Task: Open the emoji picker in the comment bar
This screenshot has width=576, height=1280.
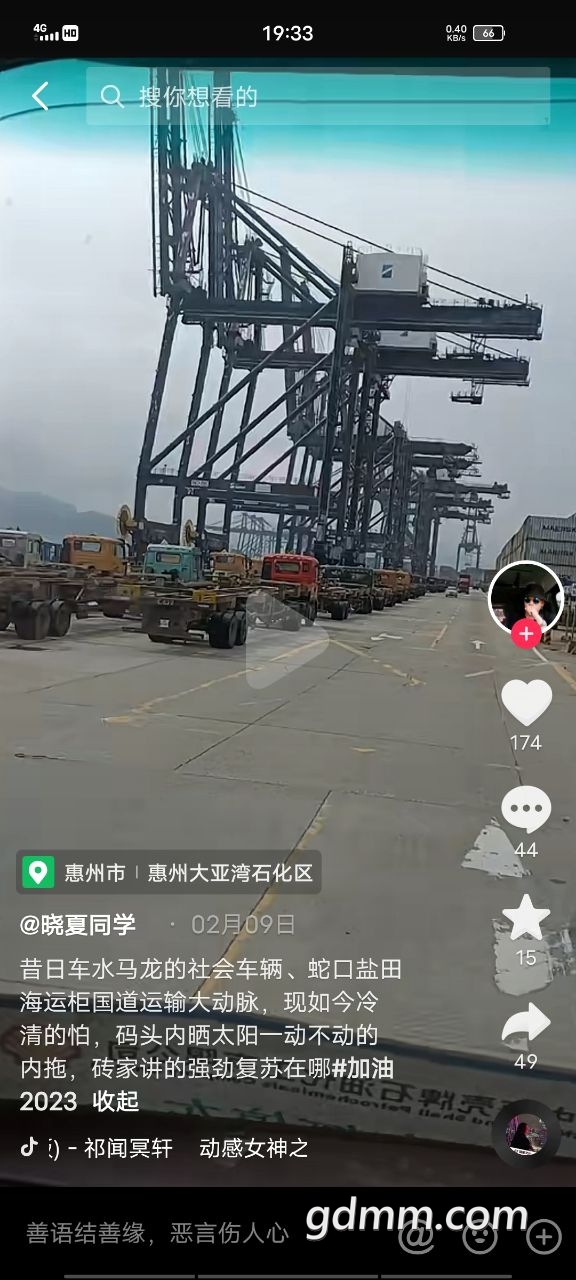Action: (x=481, y=1236)
